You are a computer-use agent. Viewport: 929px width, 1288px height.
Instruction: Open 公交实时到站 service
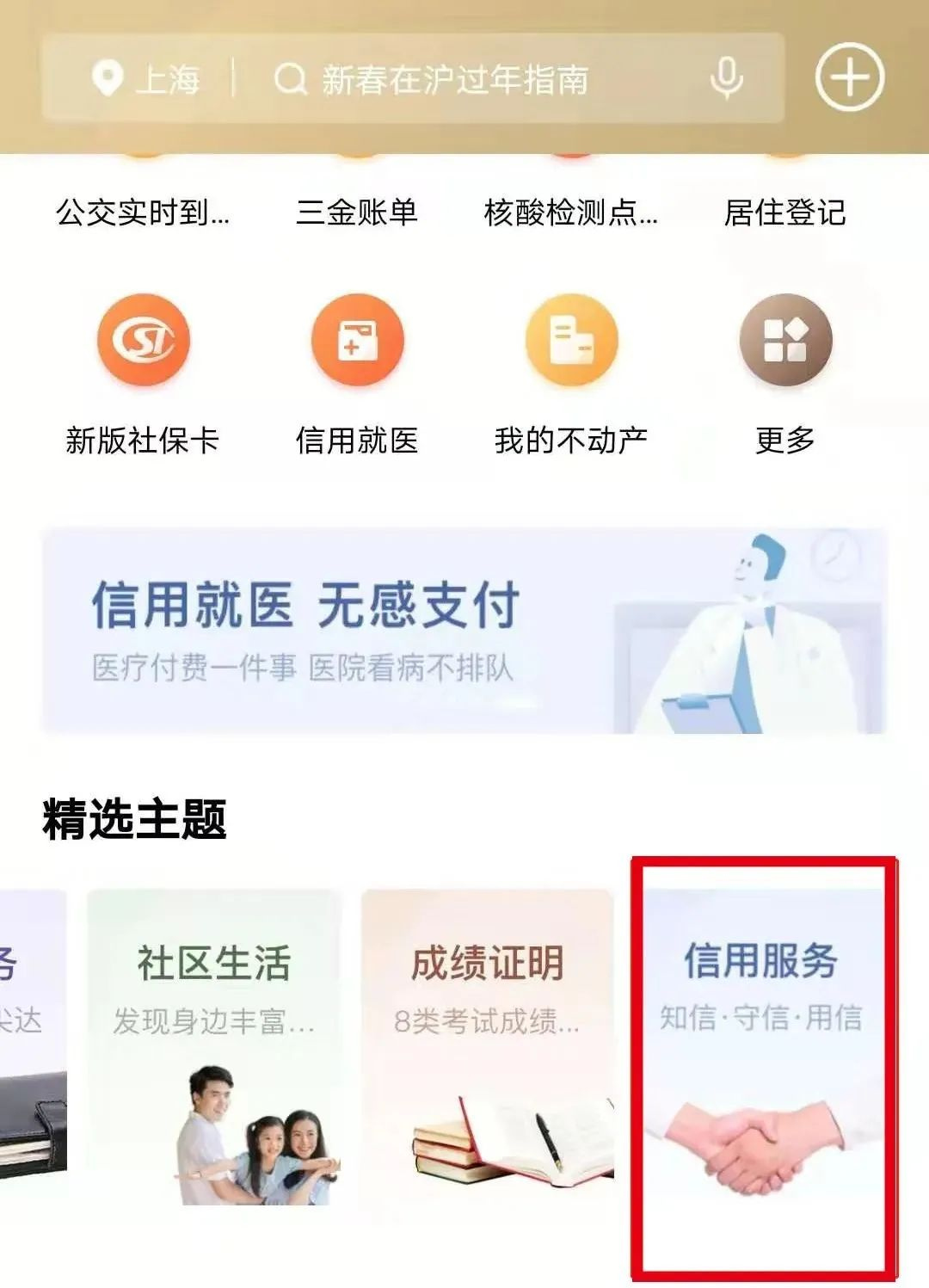point(143,212)
